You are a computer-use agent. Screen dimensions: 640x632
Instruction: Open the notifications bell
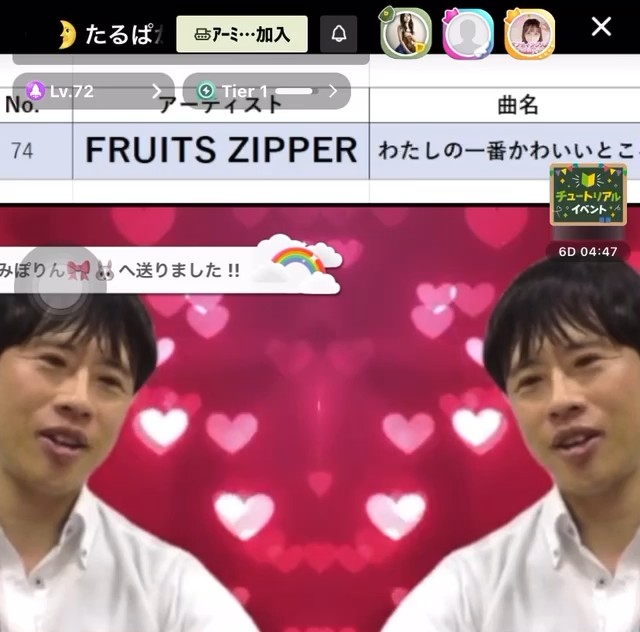click(339, 34)
